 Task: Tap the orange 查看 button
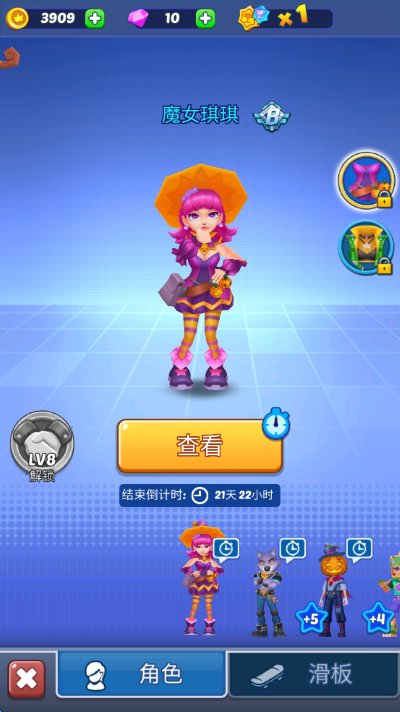pos(200,446)
